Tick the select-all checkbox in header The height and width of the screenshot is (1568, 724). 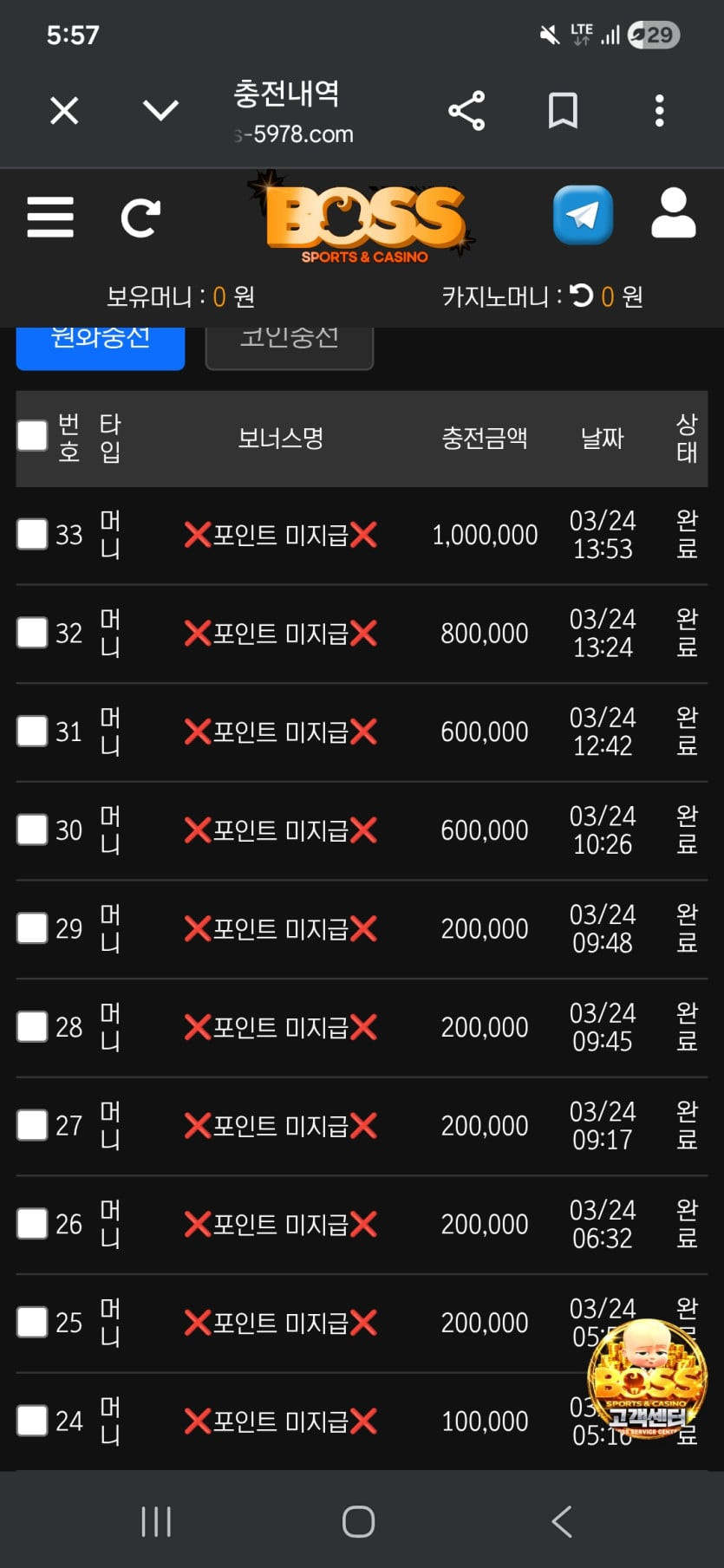(x=32, y=436)
